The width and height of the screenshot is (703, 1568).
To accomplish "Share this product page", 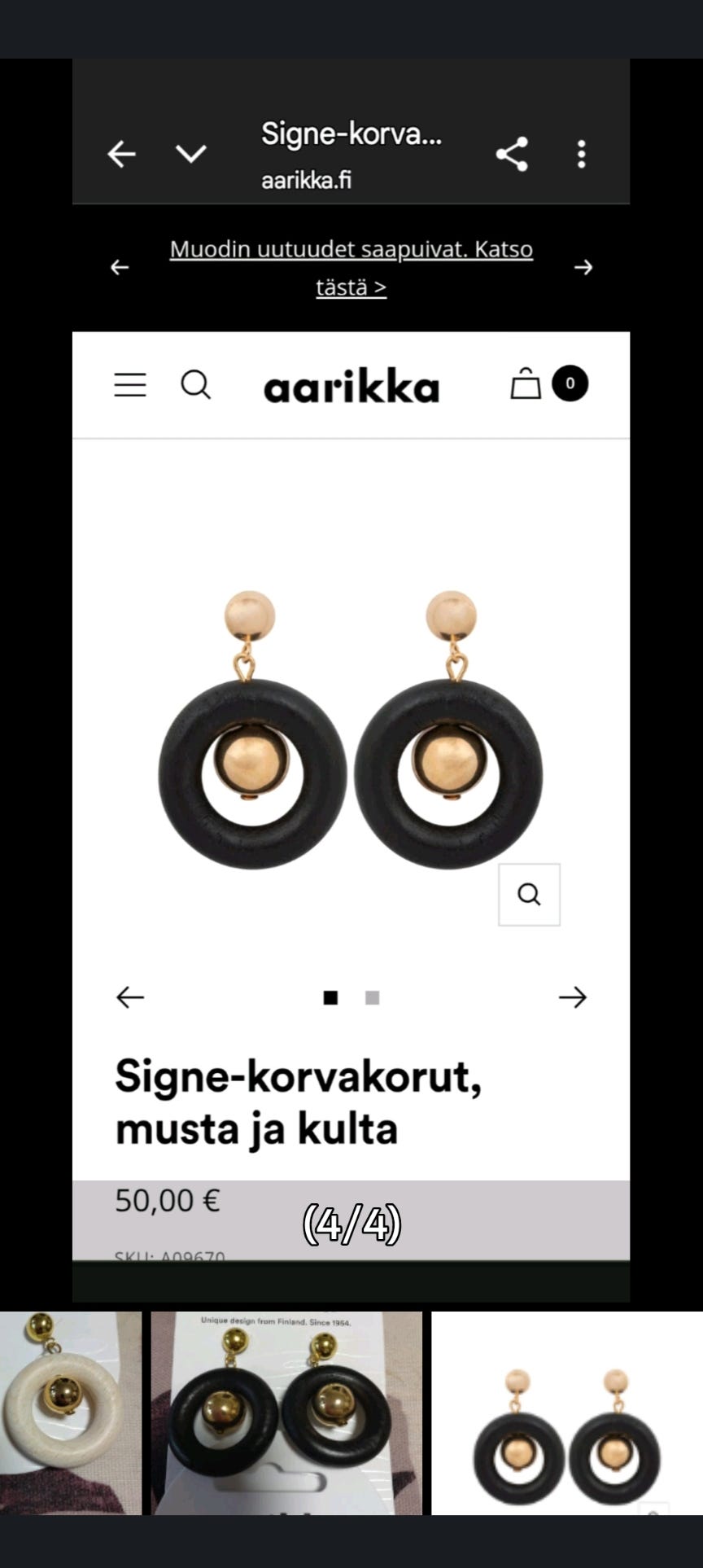I will click(x=513, y=153).
